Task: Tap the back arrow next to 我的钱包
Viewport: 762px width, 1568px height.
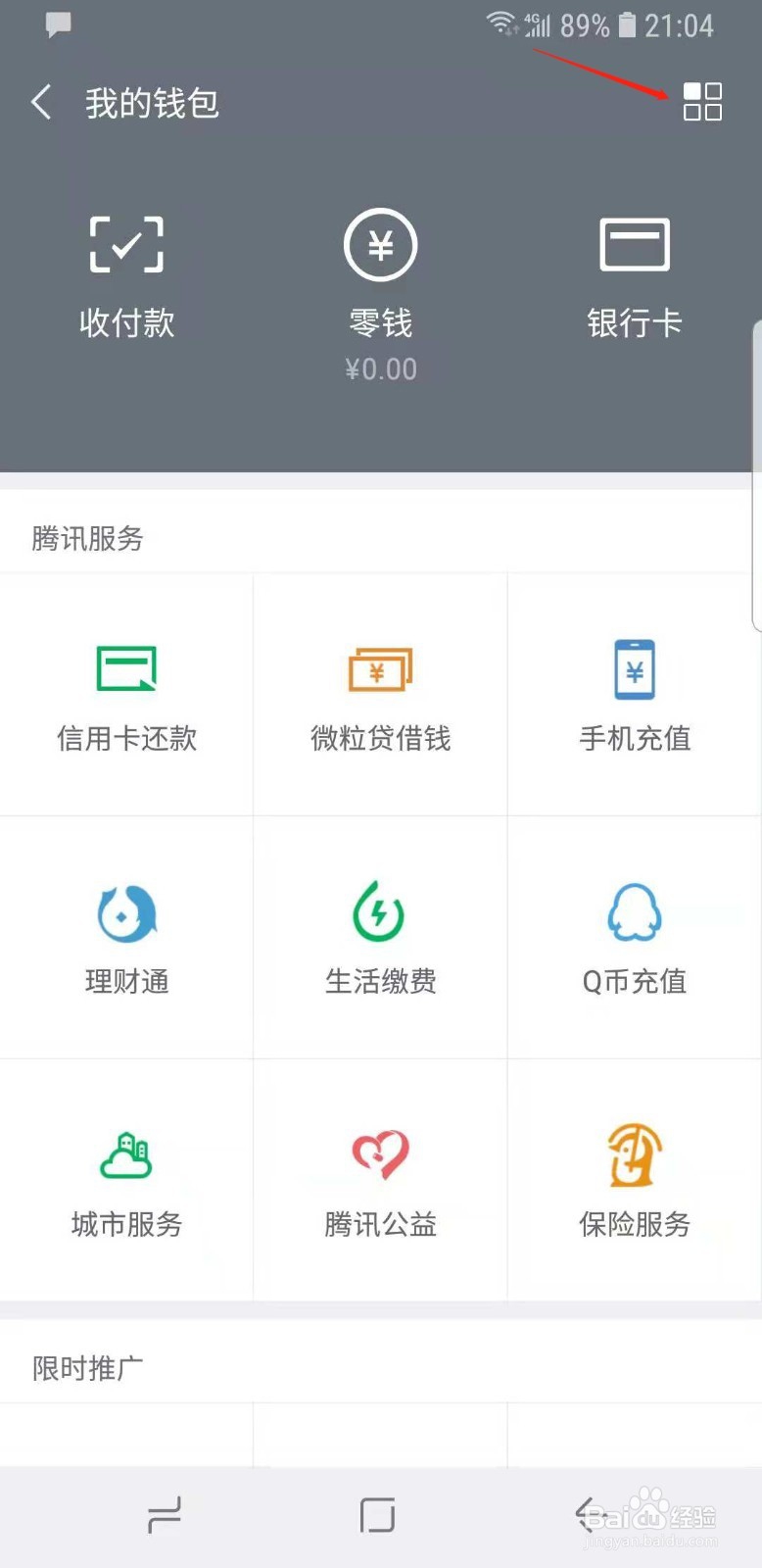Action: click(41, 102)
